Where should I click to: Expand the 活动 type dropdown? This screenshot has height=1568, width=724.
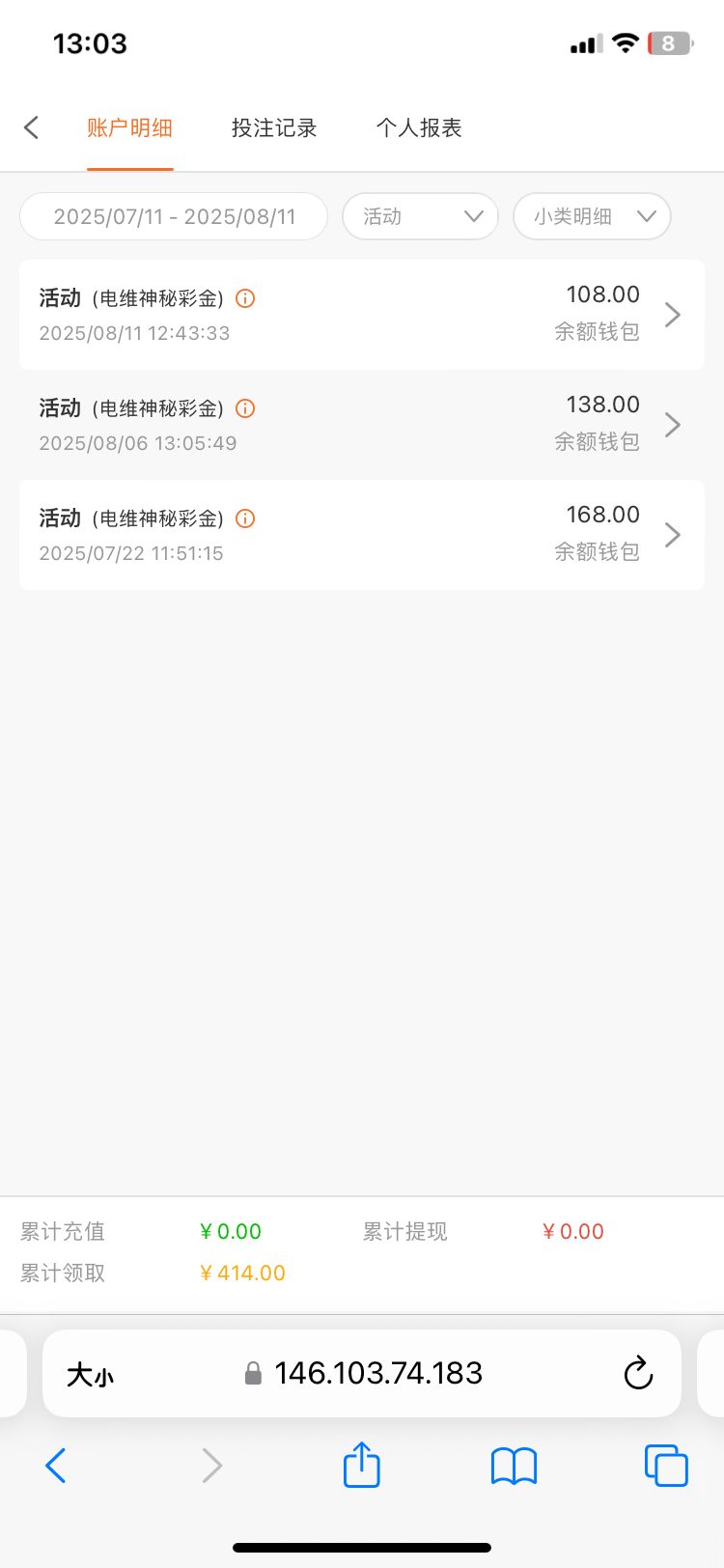pos(420,216)
